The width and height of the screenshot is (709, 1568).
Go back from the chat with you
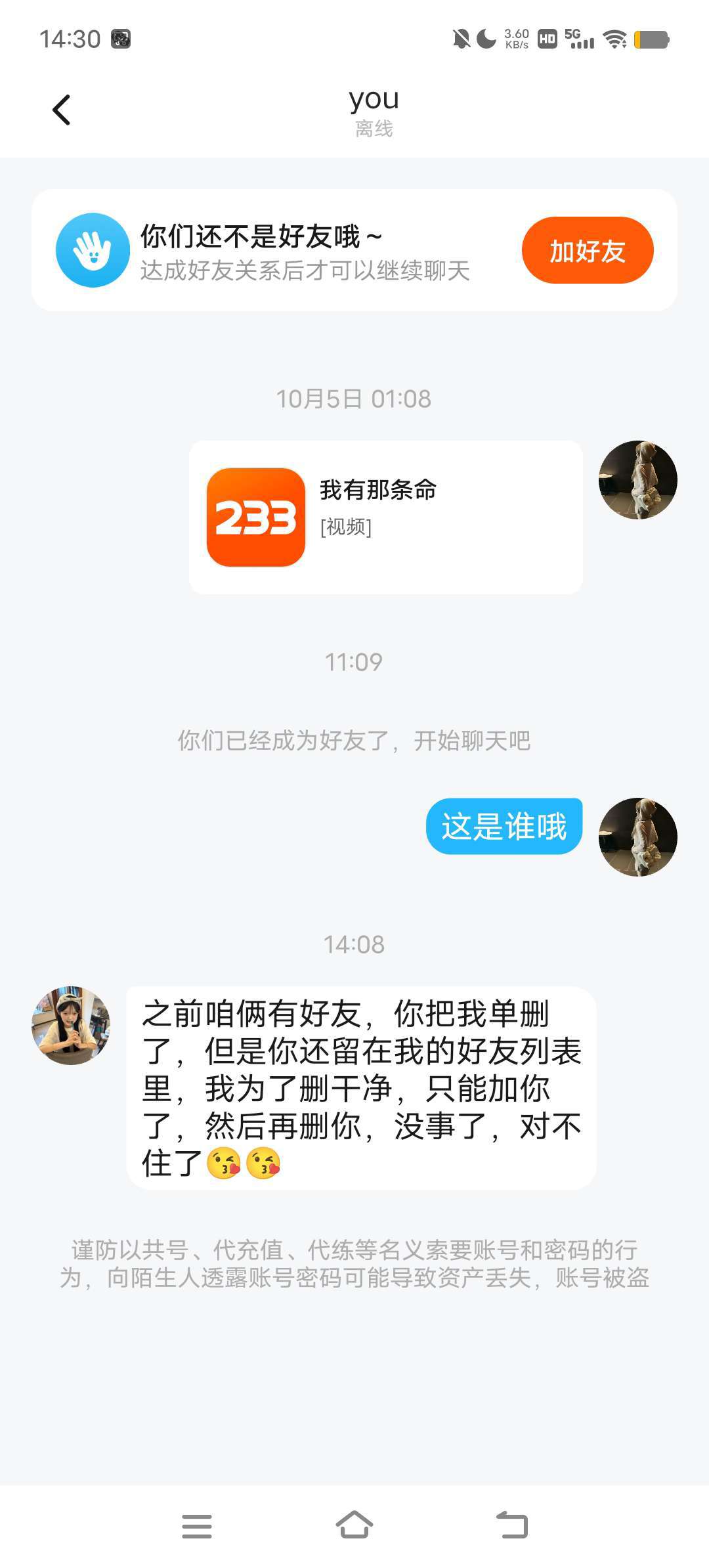62,110
